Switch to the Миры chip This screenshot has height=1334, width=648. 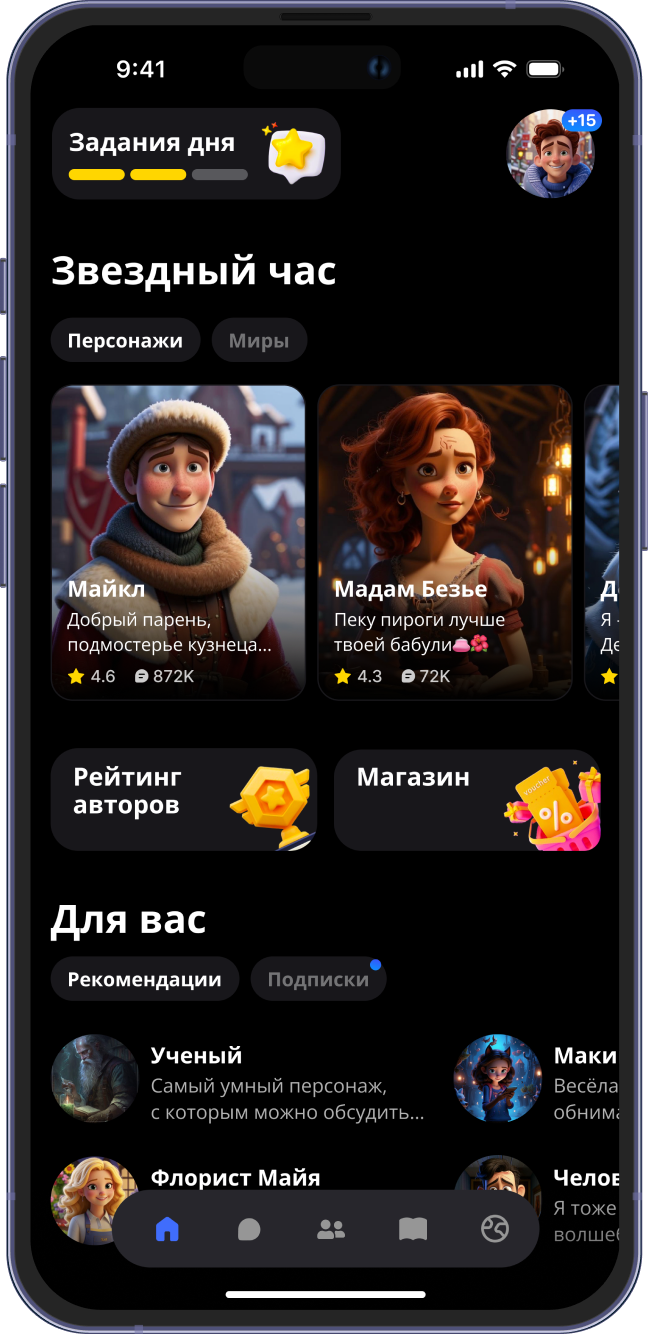click(259, 341)
